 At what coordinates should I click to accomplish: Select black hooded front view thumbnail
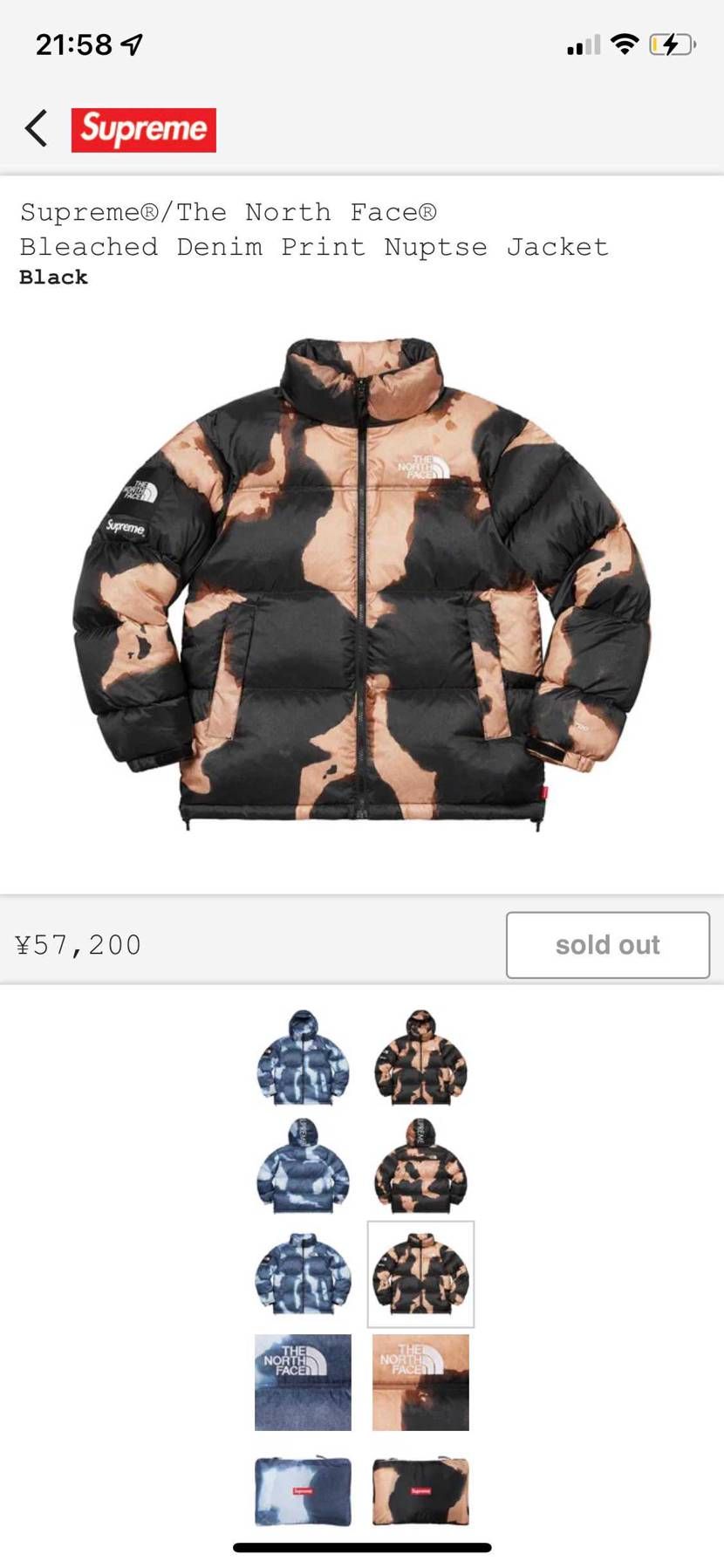(x=420, y=1057)
